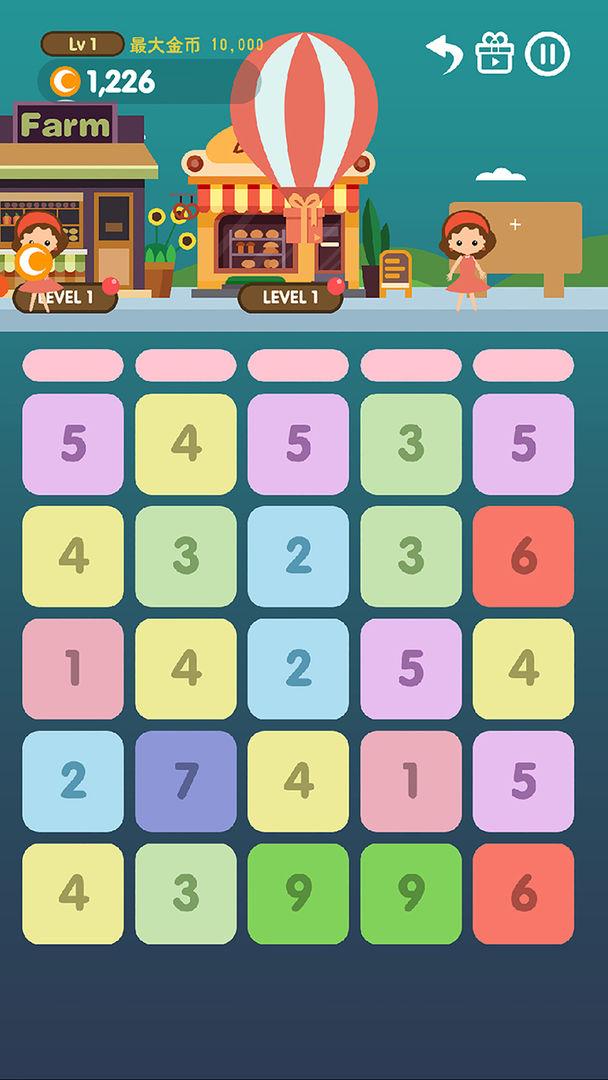The height and width of the screenshot is (1080, 608).
Task: Tap the 6 tile beside the 9s
Action: click(x=523, y=894)
